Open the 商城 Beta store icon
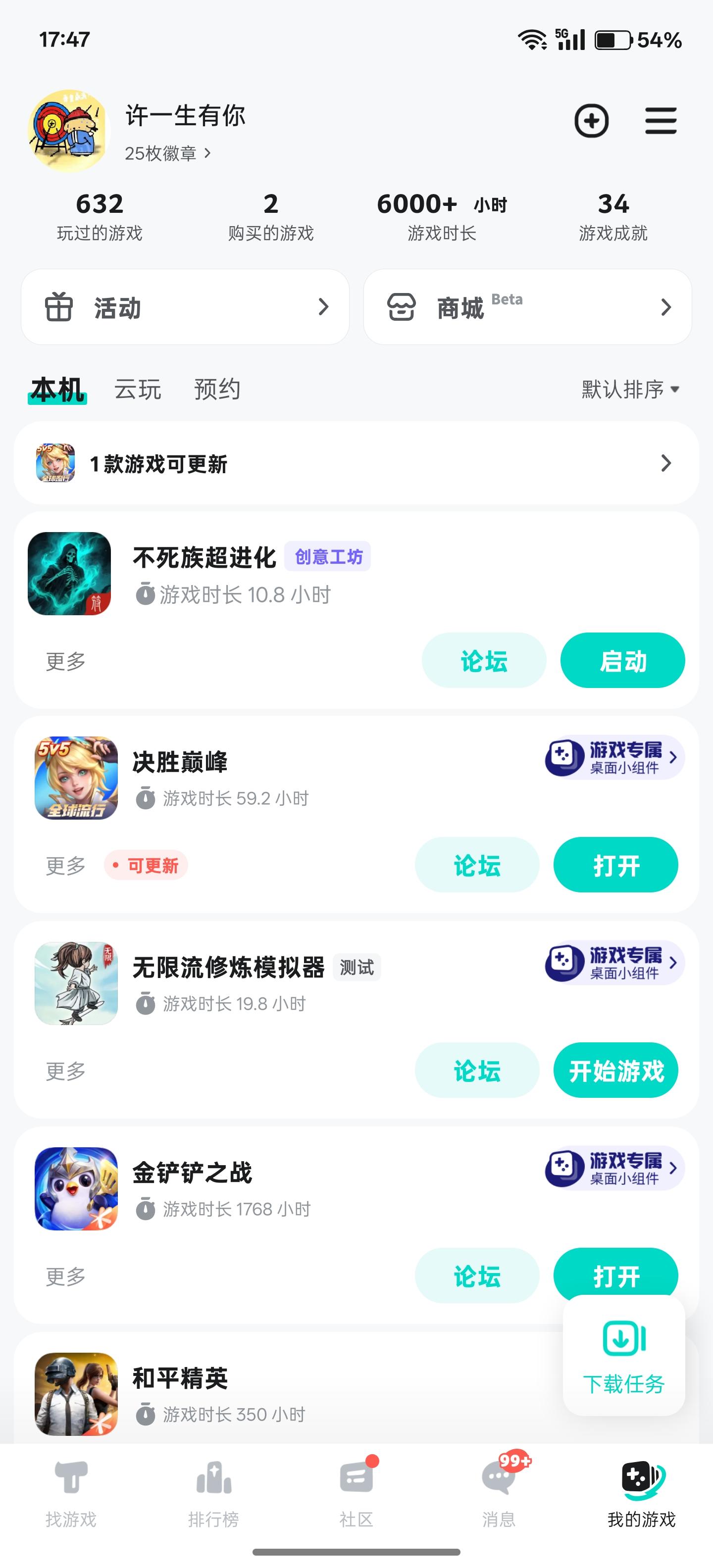This screenshot has height=1568, width=713. (x=404, y=307)
